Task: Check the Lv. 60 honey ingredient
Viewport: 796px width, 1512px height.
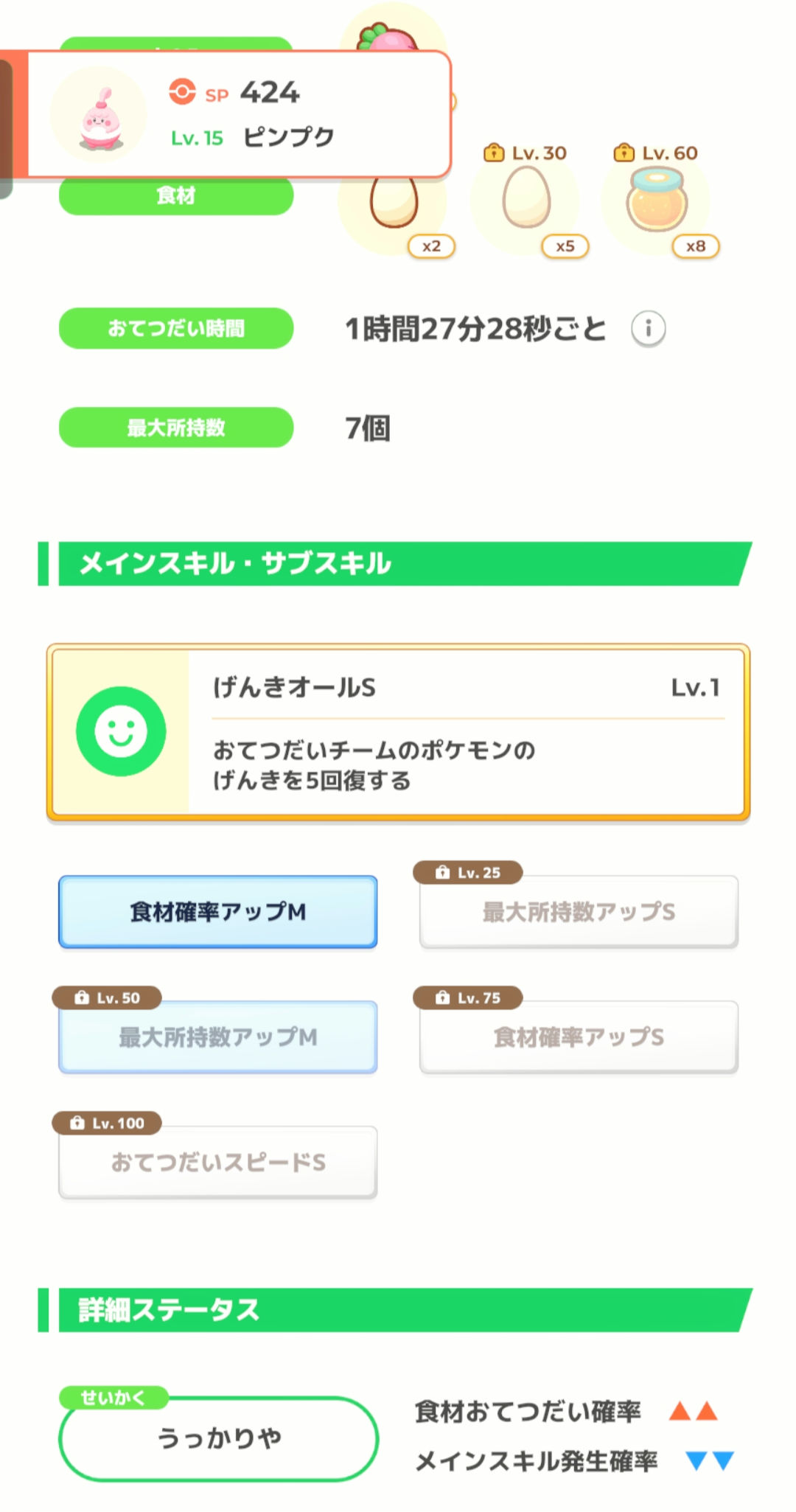Action: click(x=657, y=201)
